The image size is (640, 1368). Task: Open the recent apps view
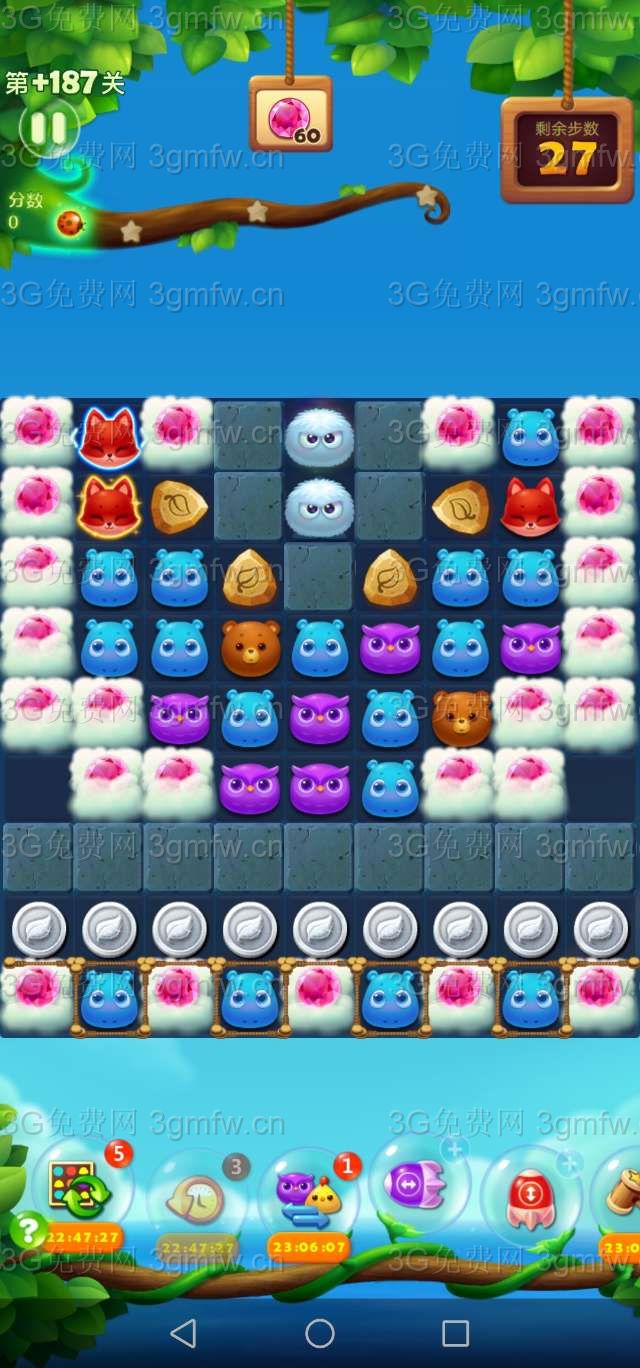tap(456, 1333)
